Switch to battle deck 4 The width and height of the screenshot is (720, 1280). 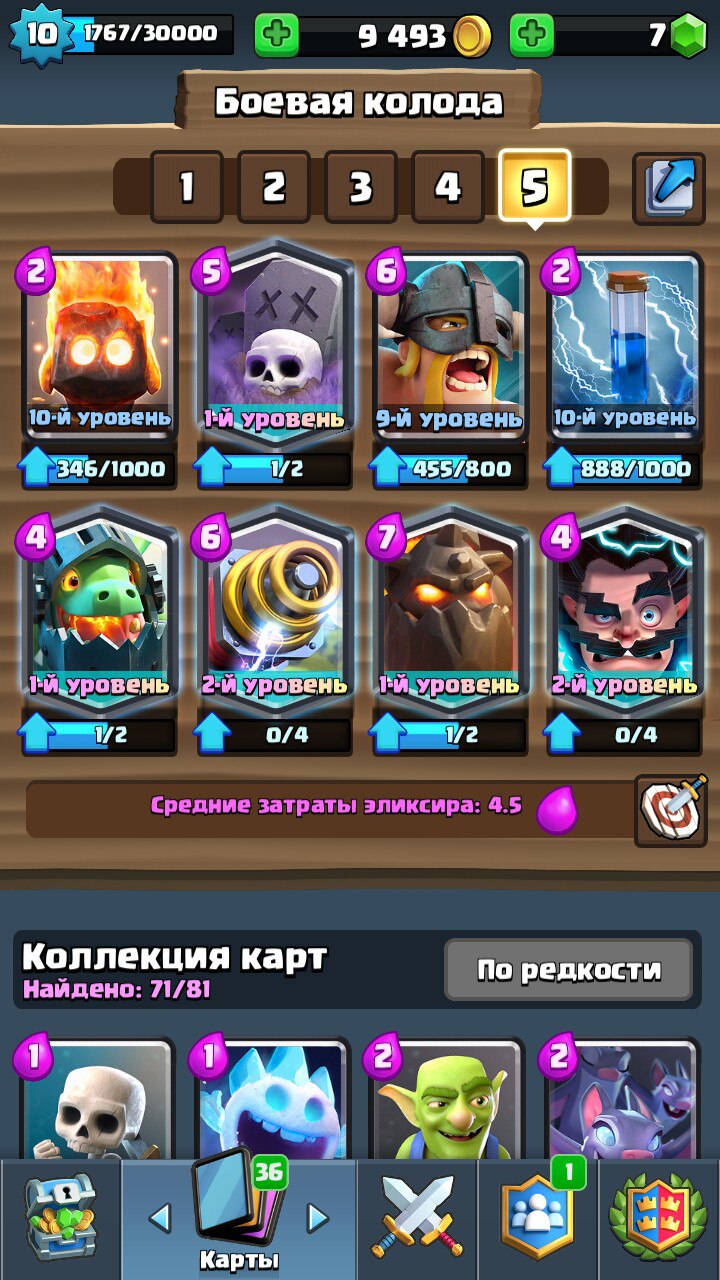448,186
